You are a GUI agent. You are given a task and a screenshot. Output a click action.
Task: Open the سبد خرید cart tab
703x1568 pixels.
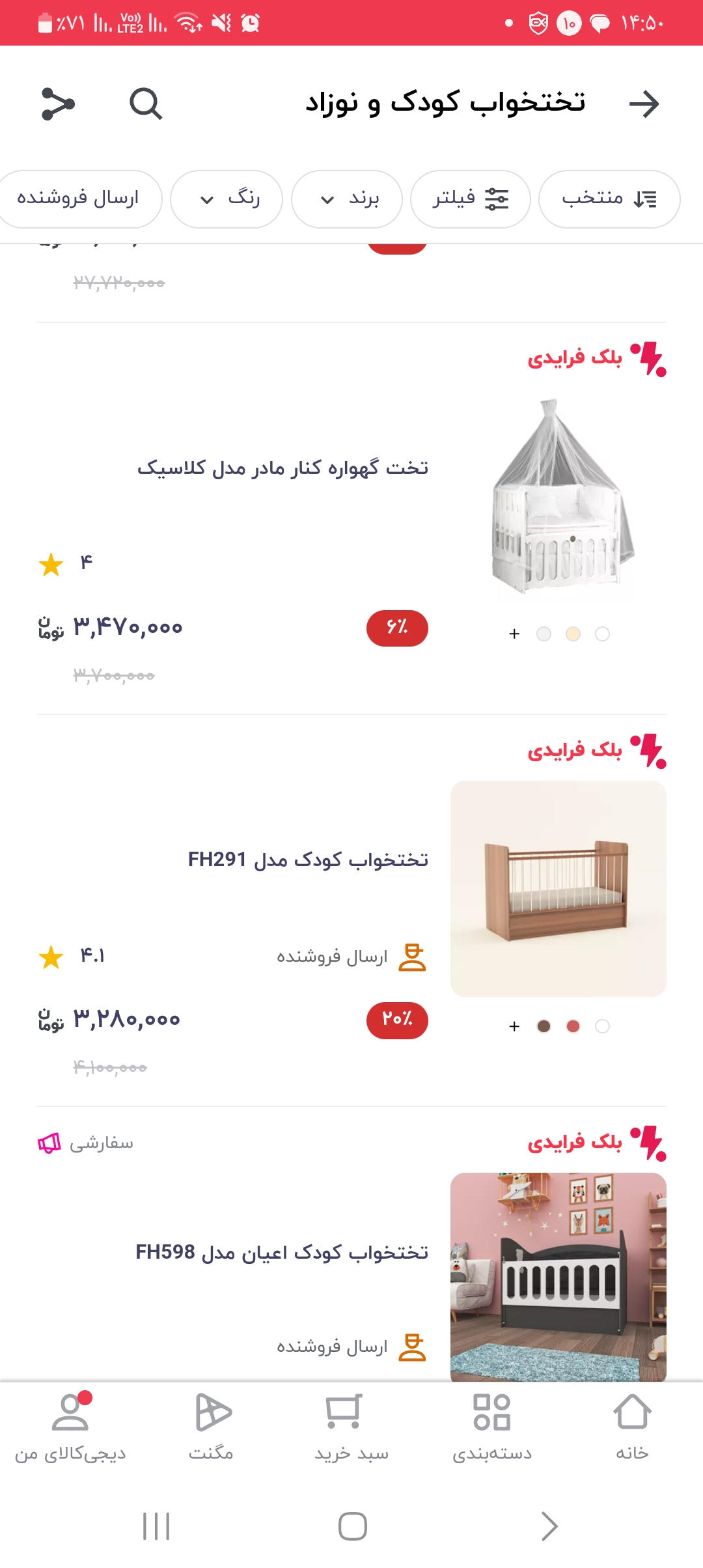[351, 1425]
